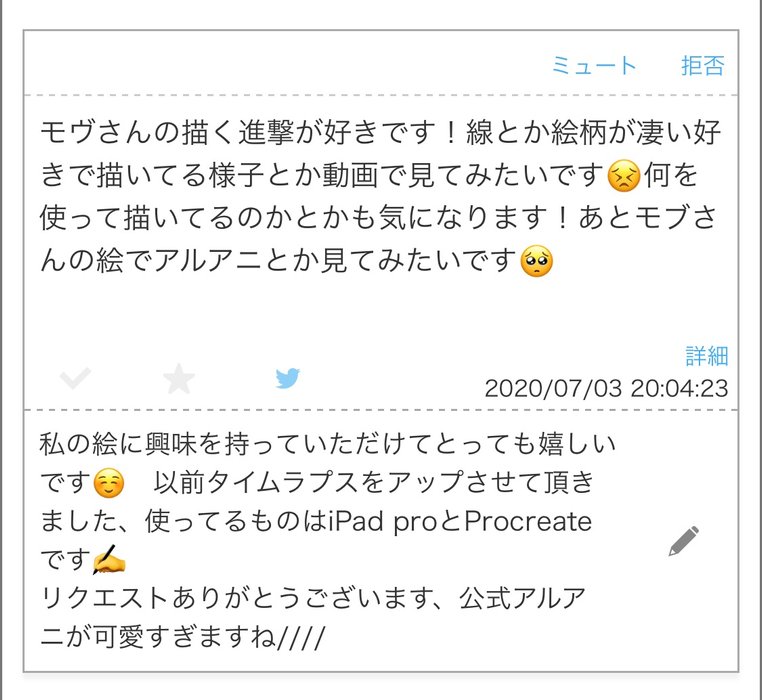Tap the 拒否 (reject) link
This screenshot has height=700, width=762.
(702, 66)
